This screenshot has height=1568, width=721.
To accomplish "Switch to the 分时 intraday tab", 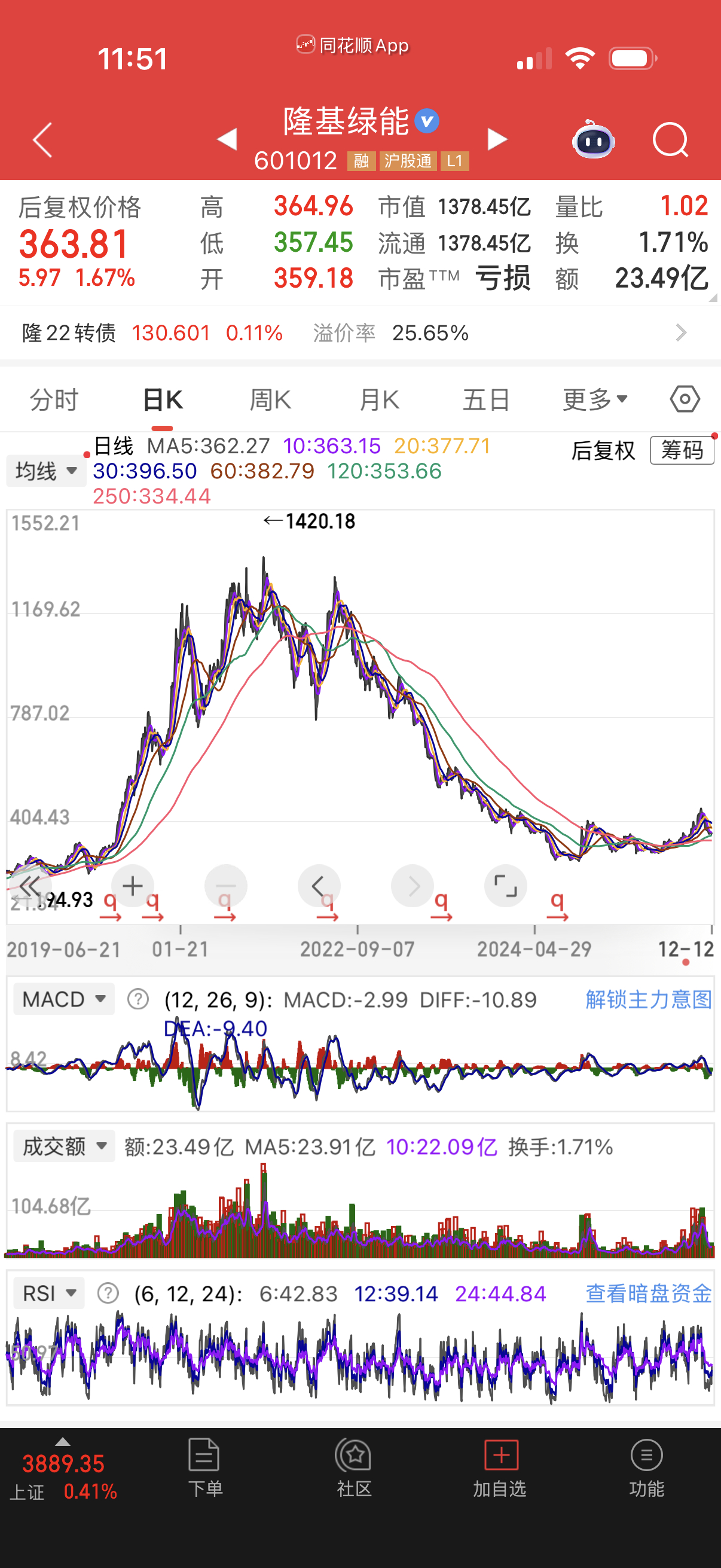I will pyautogui.click(x=54, y=399).
